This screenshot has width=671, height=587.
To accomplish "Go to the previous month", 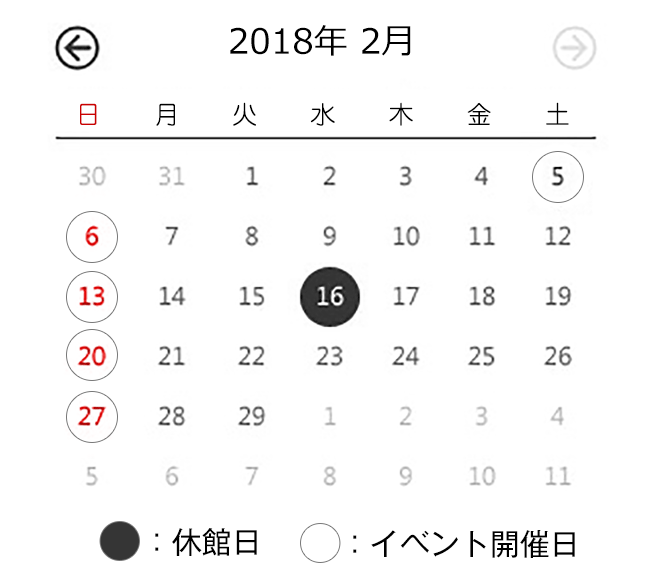I will (x=78, y=47).
